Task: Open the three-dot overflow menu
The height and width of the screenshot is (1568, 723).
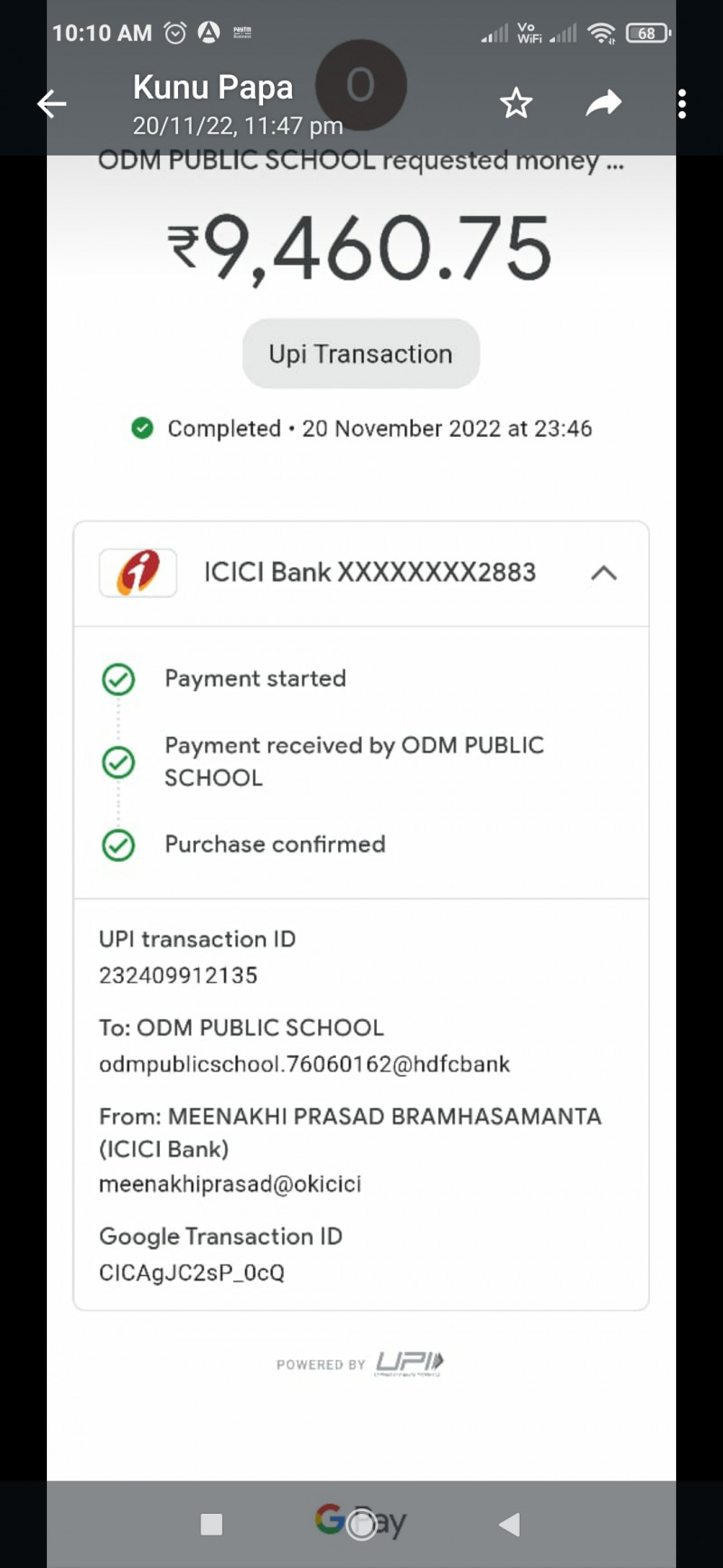Action: pos(681,104)
